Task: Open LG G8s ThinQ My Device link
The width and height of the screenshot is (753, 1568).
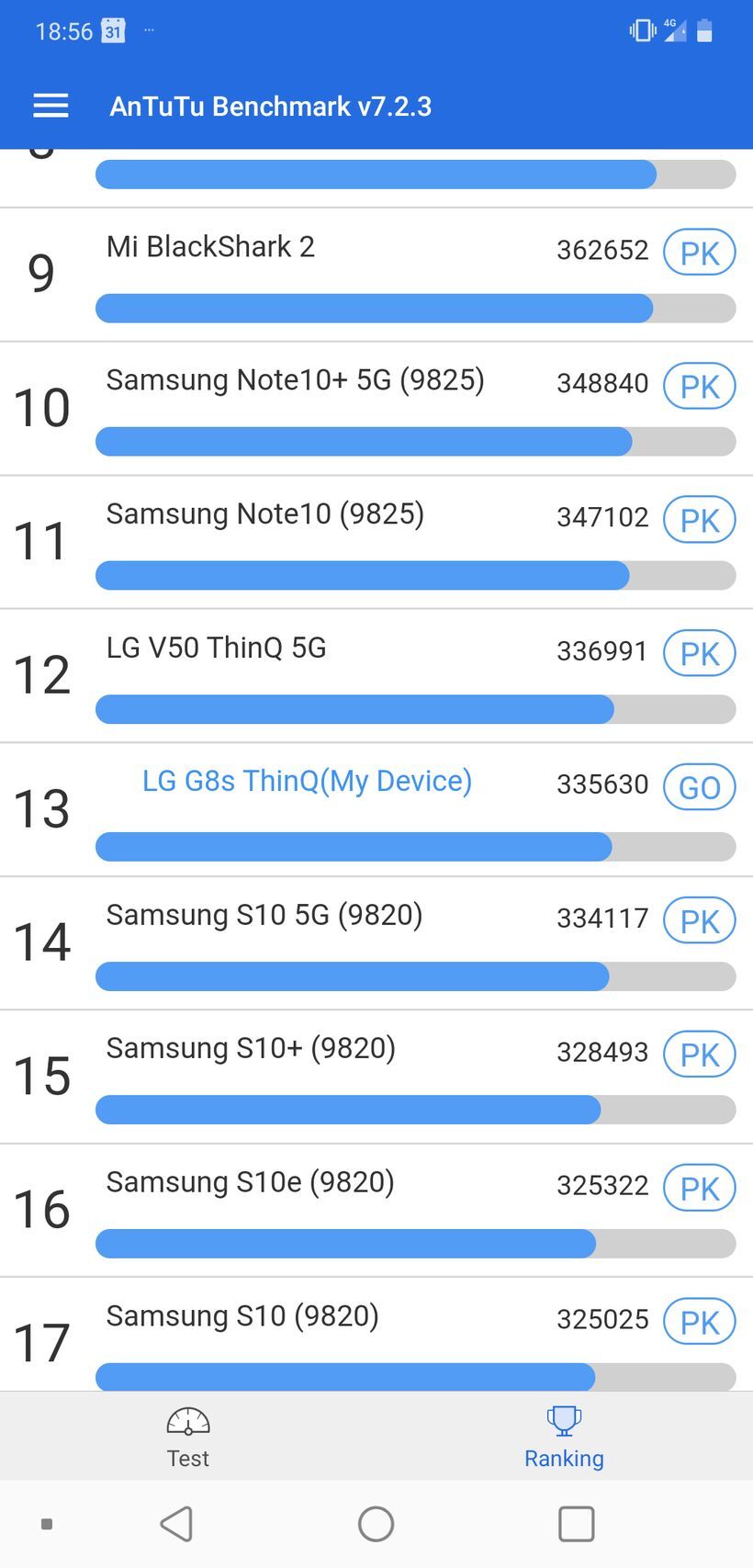Action: (307, 780)
